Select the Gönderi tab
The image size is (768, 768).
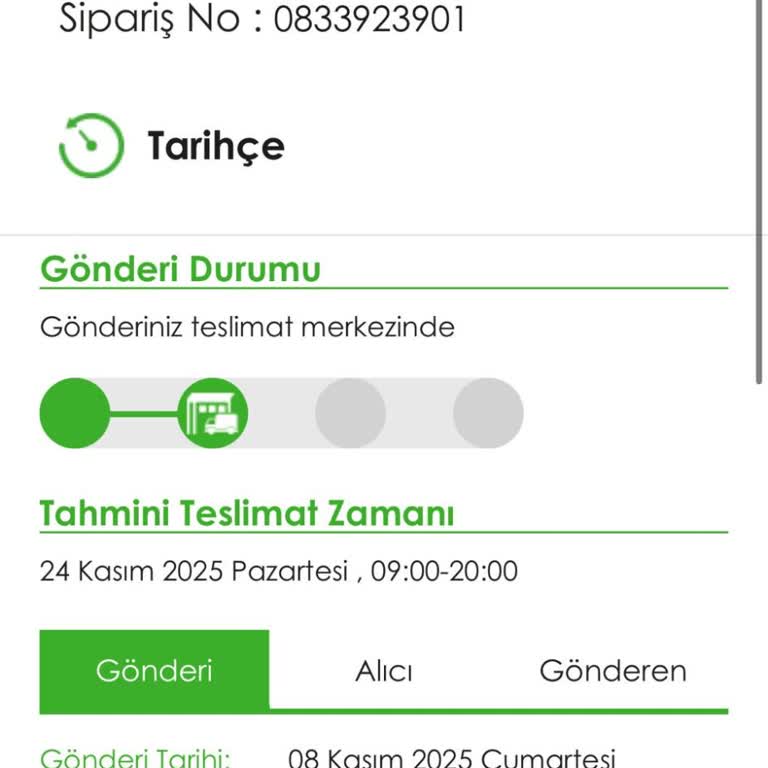(154, 670)
